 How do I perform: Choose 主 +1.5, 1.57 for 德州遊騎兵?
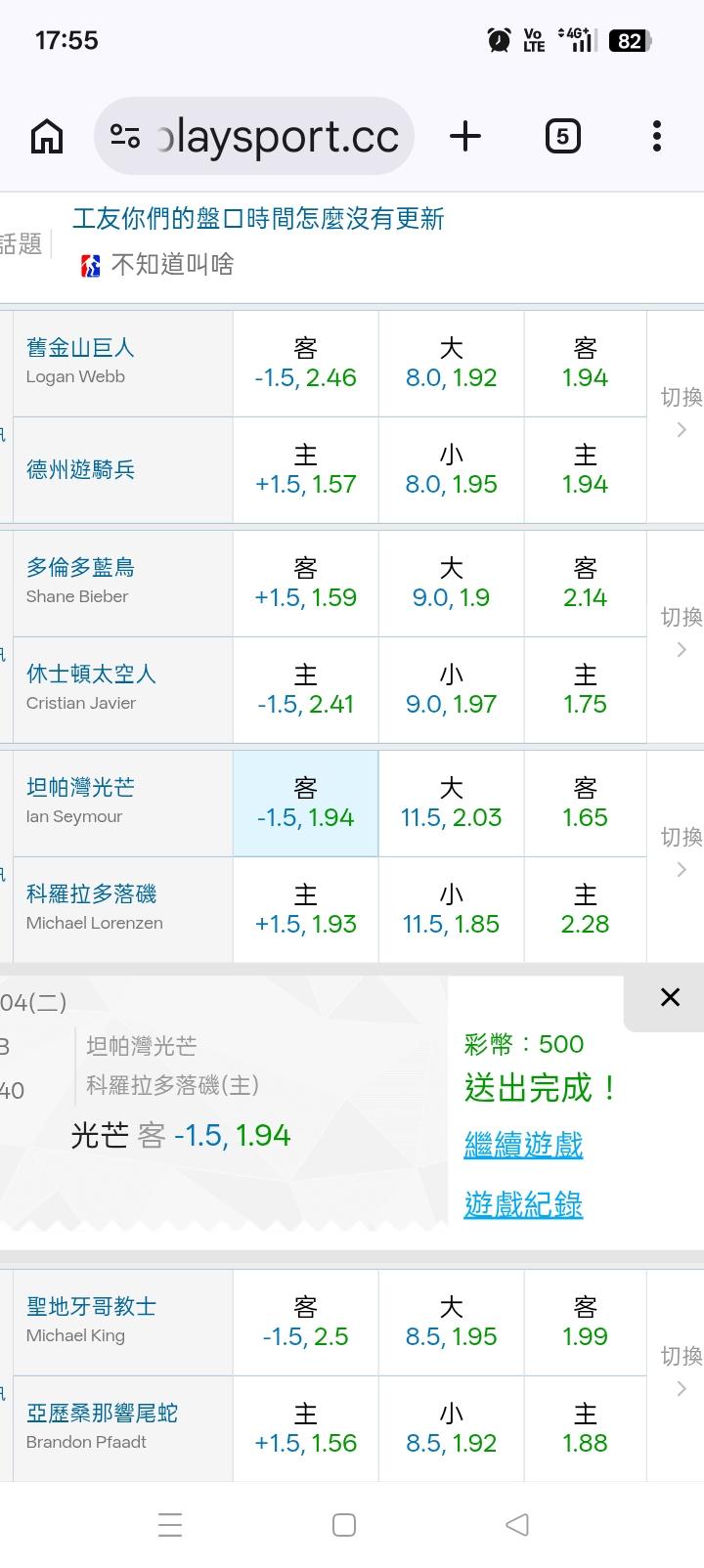tap(306, 470)
